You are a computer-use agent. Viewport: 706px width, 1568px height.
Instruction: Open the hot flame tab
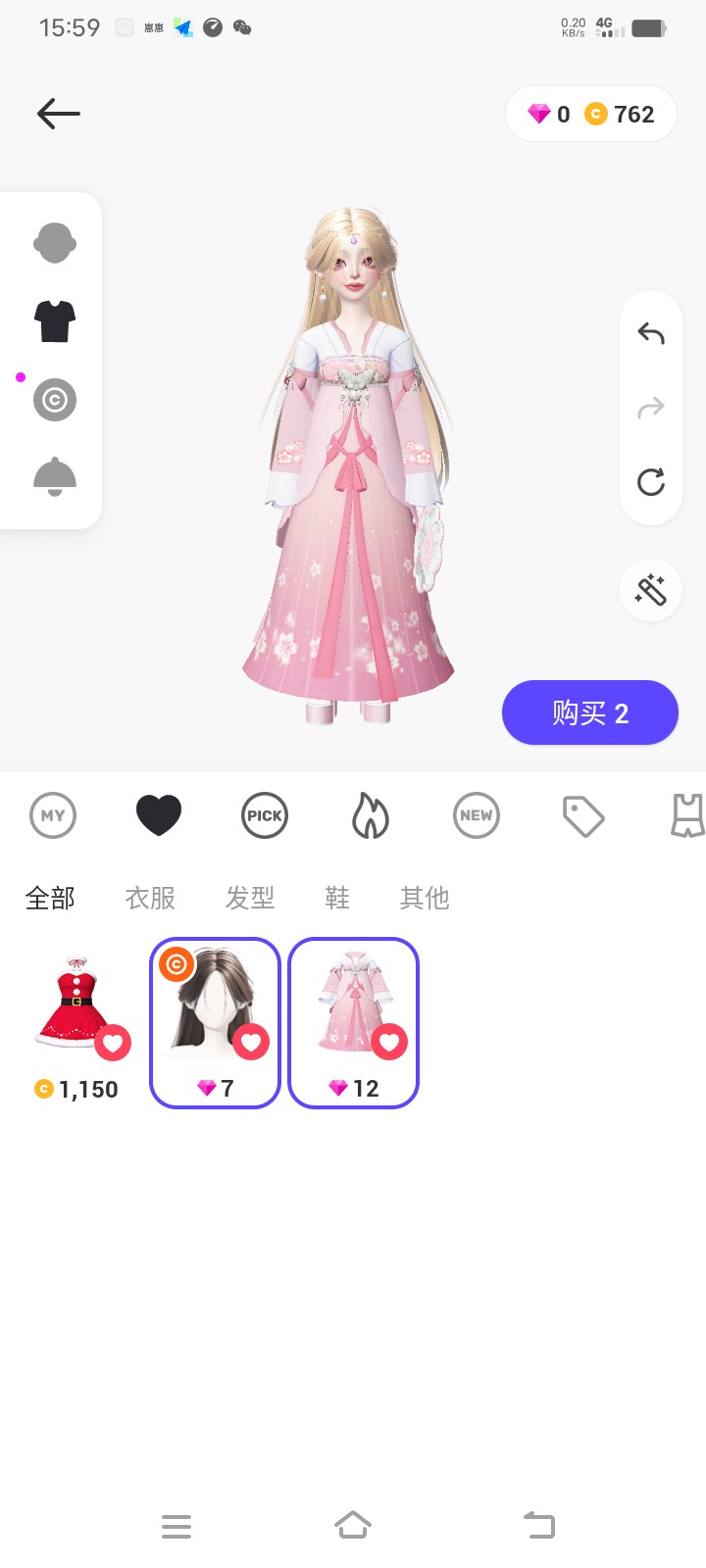[371, 815]
